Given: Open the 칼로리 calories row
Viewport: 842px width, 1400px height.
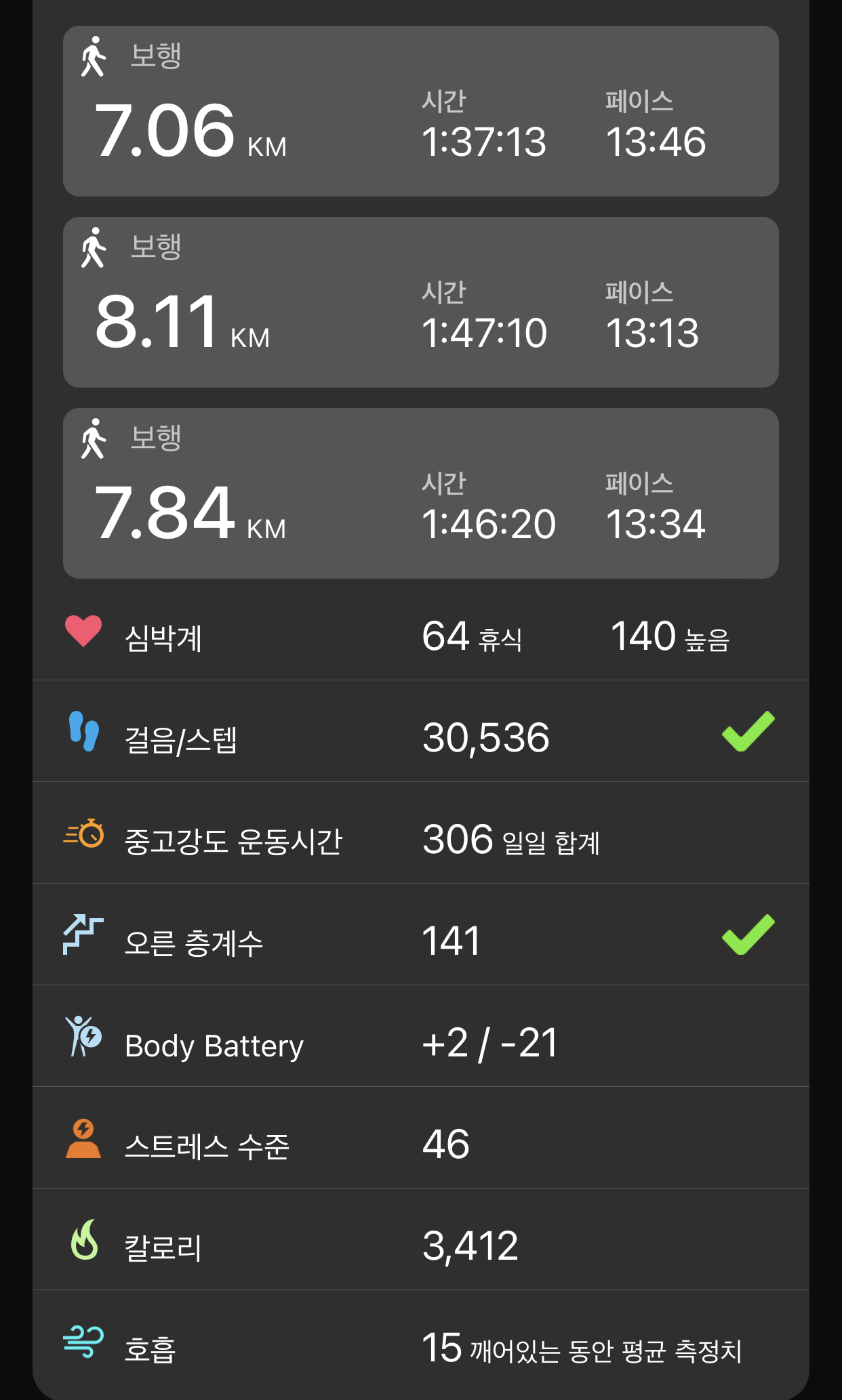Looking at the screenshot, I should coord(420,1239).
